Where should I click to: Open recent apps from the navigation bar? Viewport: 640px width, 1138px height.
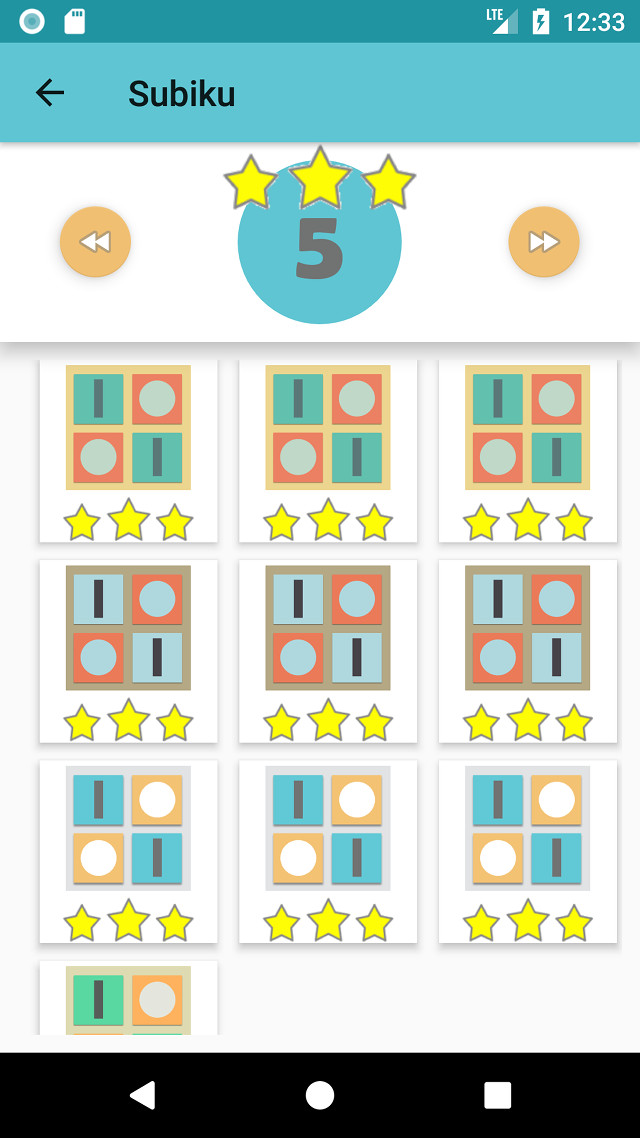click(x=497, y=1095)
